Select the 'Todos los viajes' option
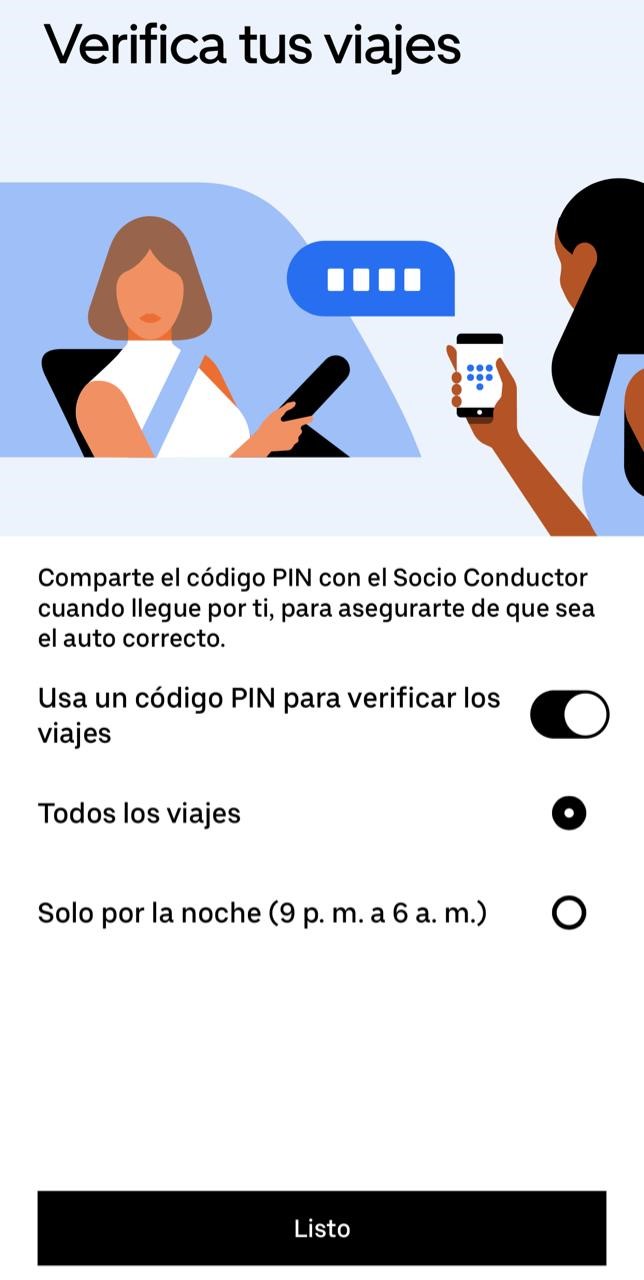Viewport: 644px width, 1280px height. click(568, 814)
